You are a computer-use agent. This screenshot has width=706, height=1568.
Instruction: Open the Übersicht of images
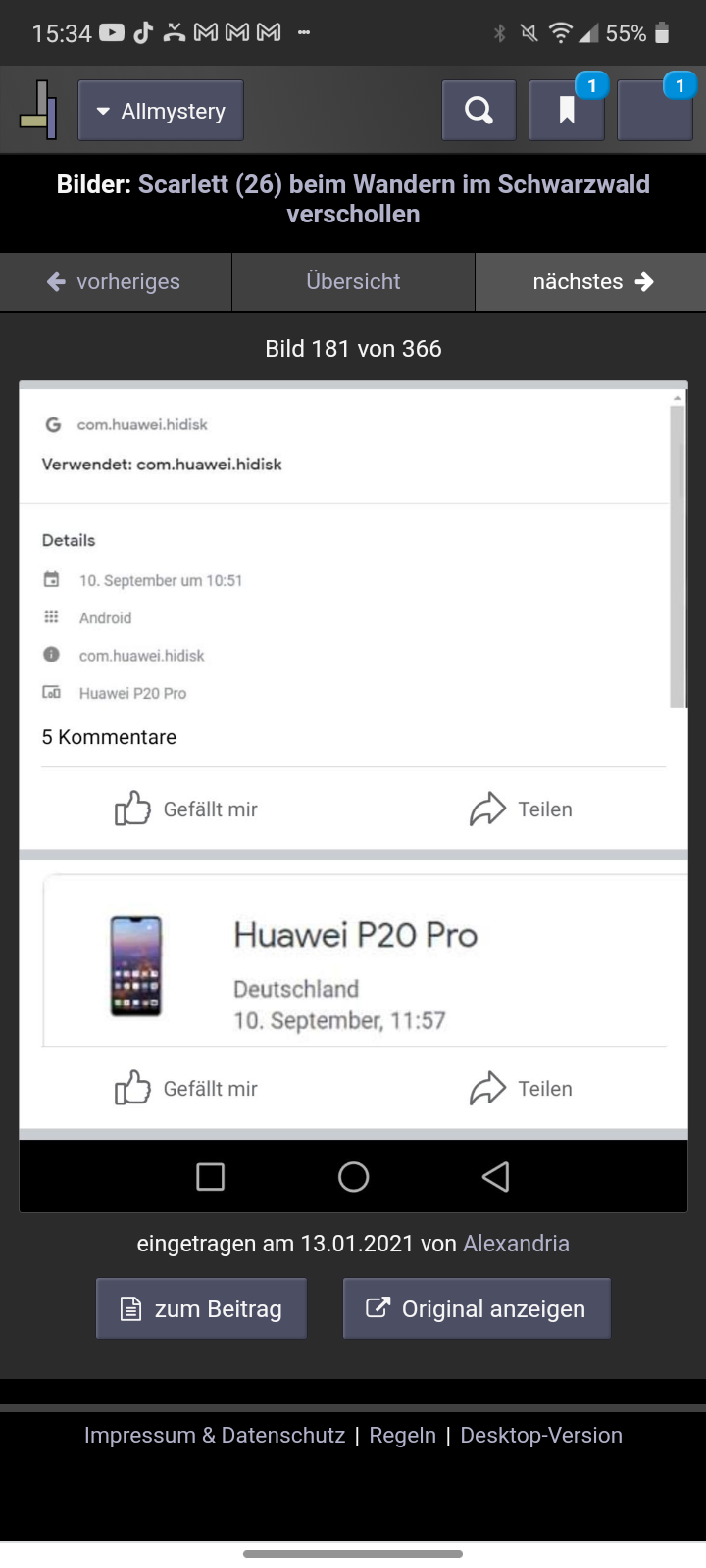pyautogui.click(x=353, y=282)
